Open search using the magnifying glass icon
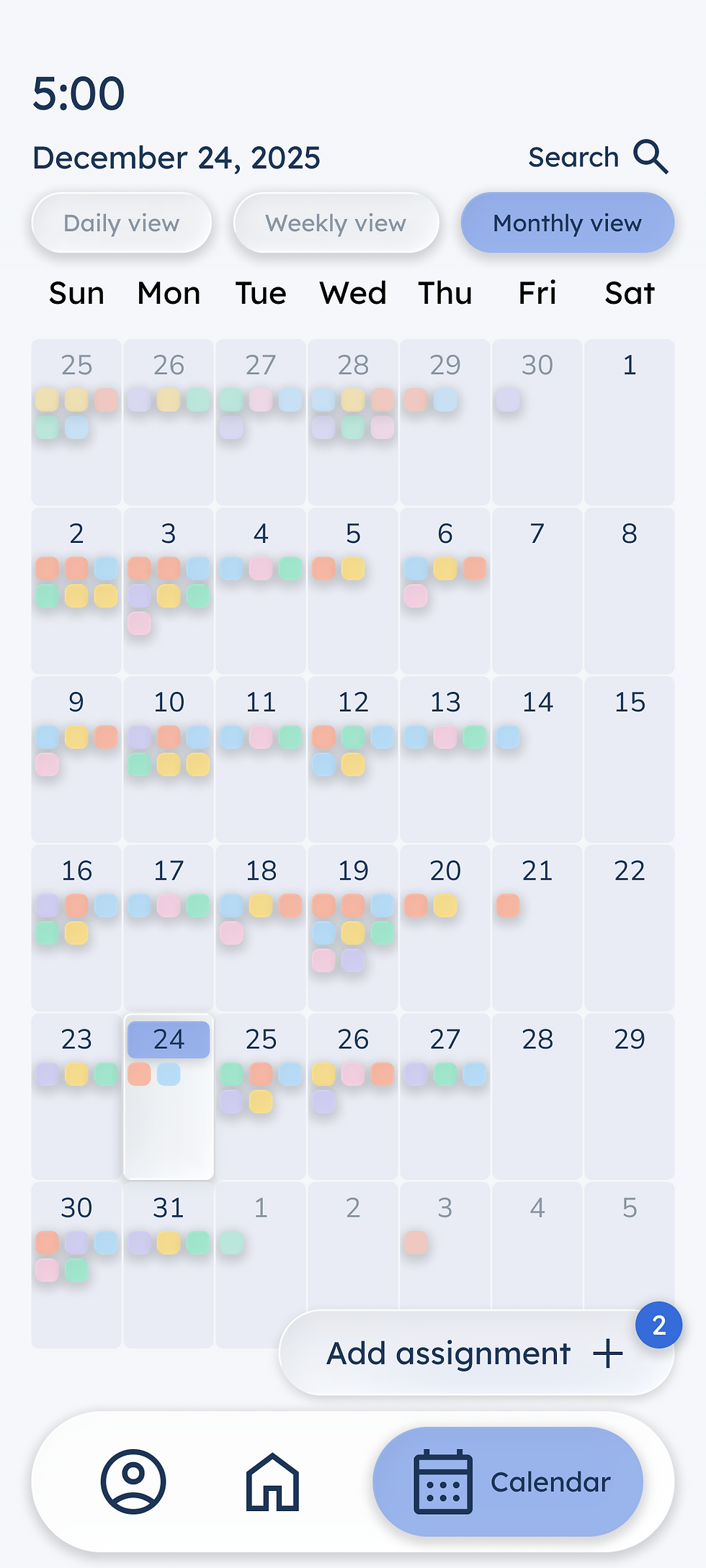The image size is (706, 1568). tap(651, 157)
